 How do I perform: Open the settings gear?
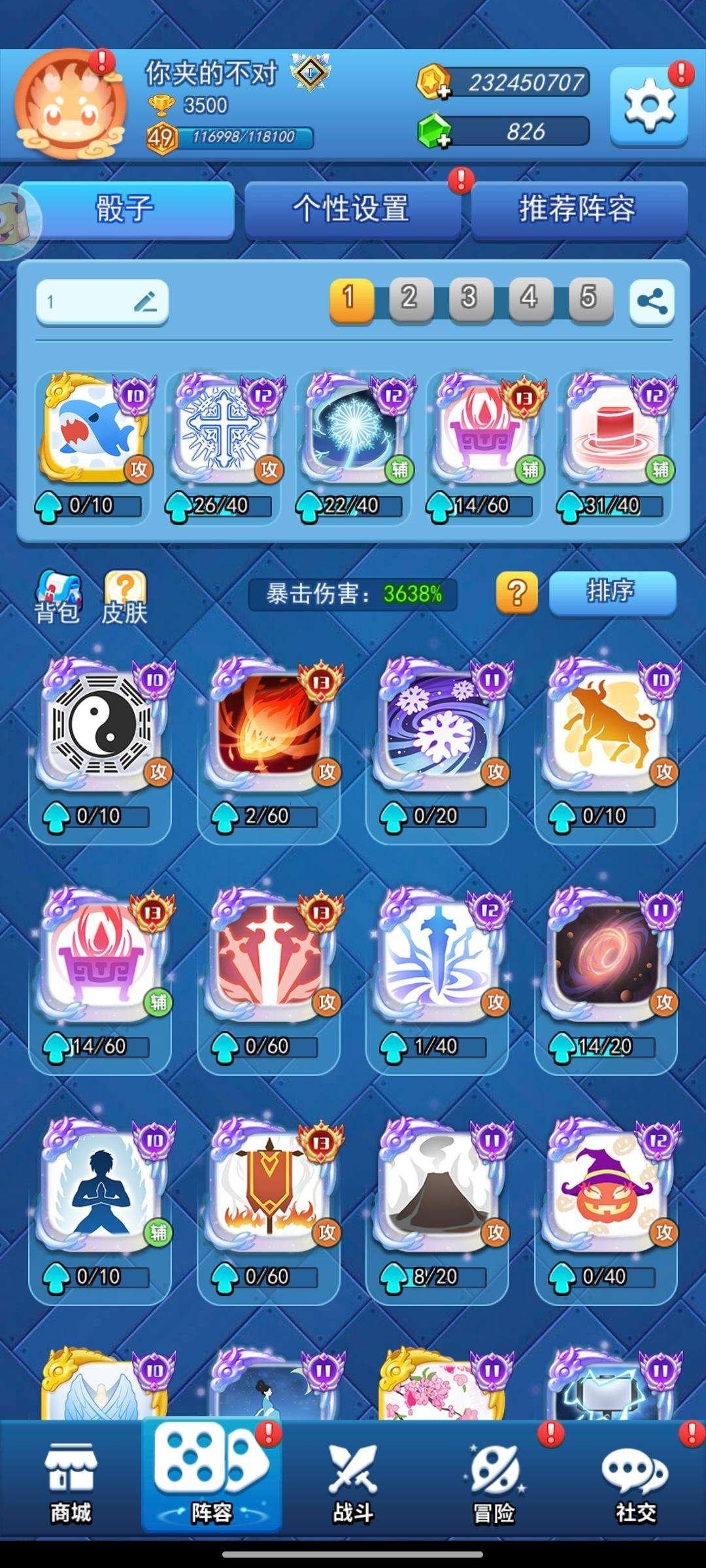click(648, 106)
